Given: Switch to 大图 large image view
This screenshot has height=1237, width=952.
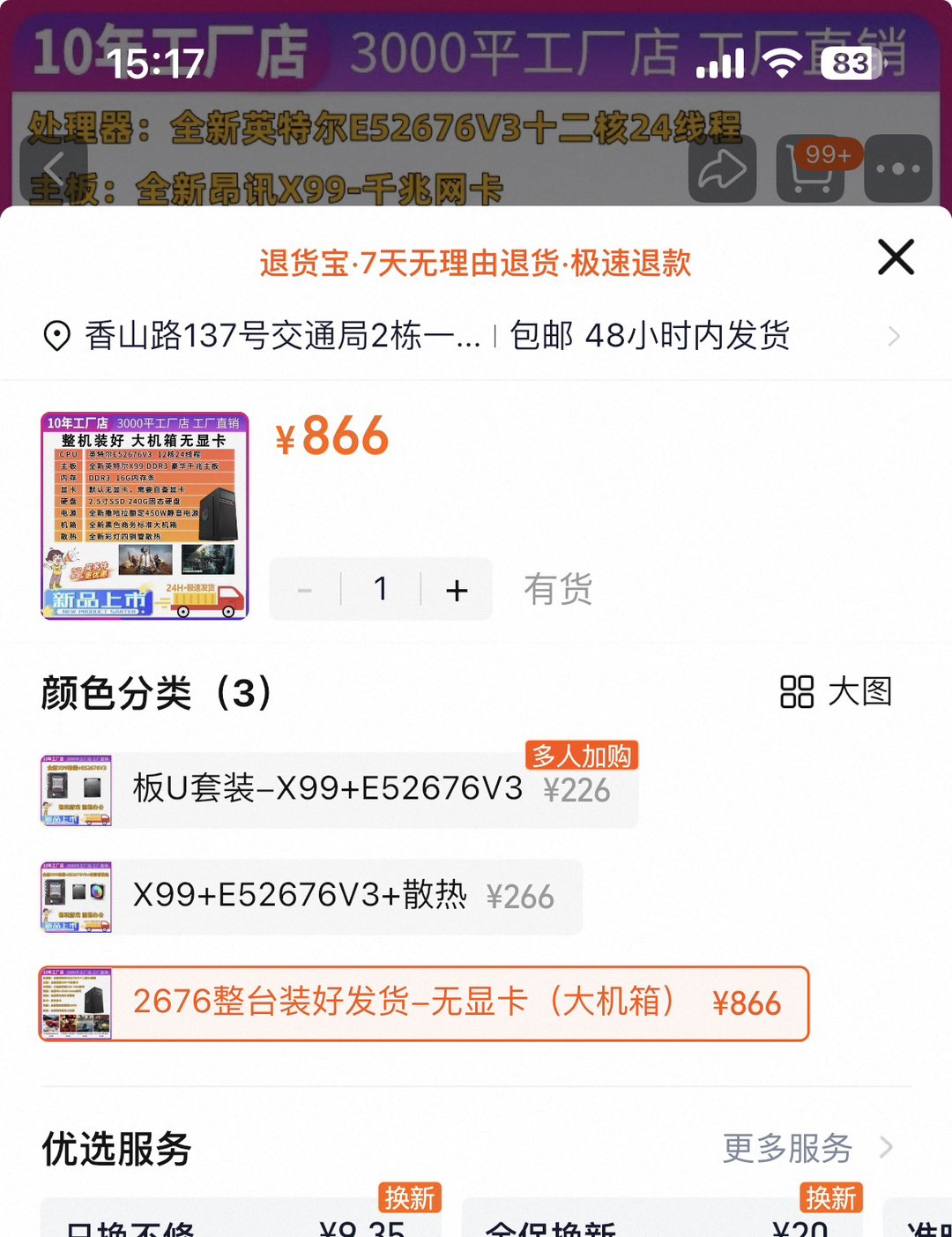Looking at the screenshot, I should pos(836,692).
